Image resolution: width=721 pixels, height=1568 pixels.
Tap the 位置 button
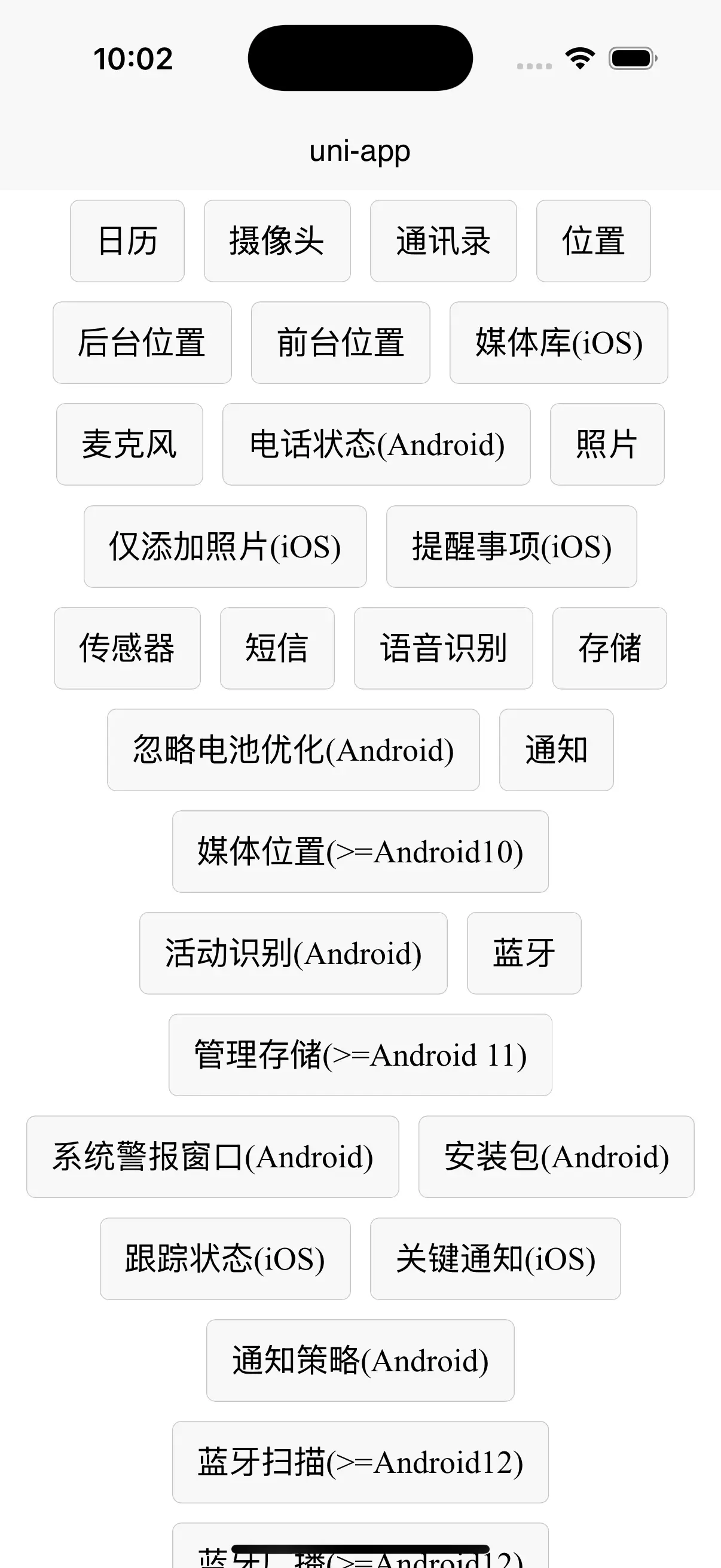tap(593, 241)
